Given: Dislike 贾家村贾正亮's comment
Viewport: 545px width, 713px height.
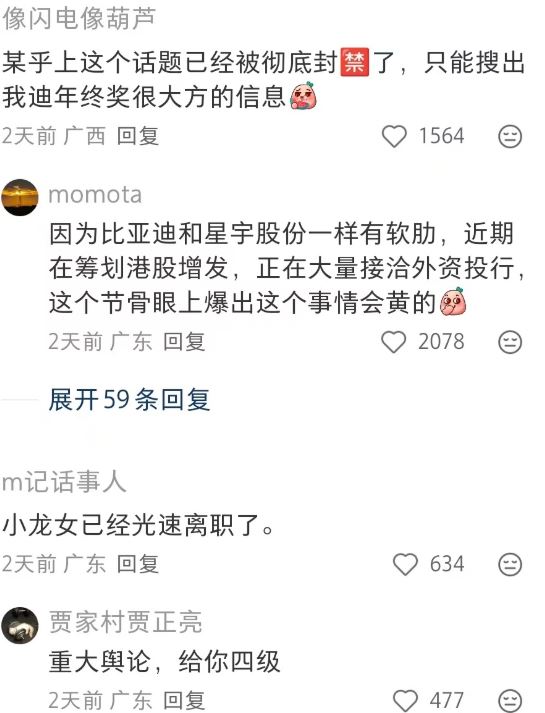Looking at the screenshot, I should pyautogui.click(x=510, y=700).
